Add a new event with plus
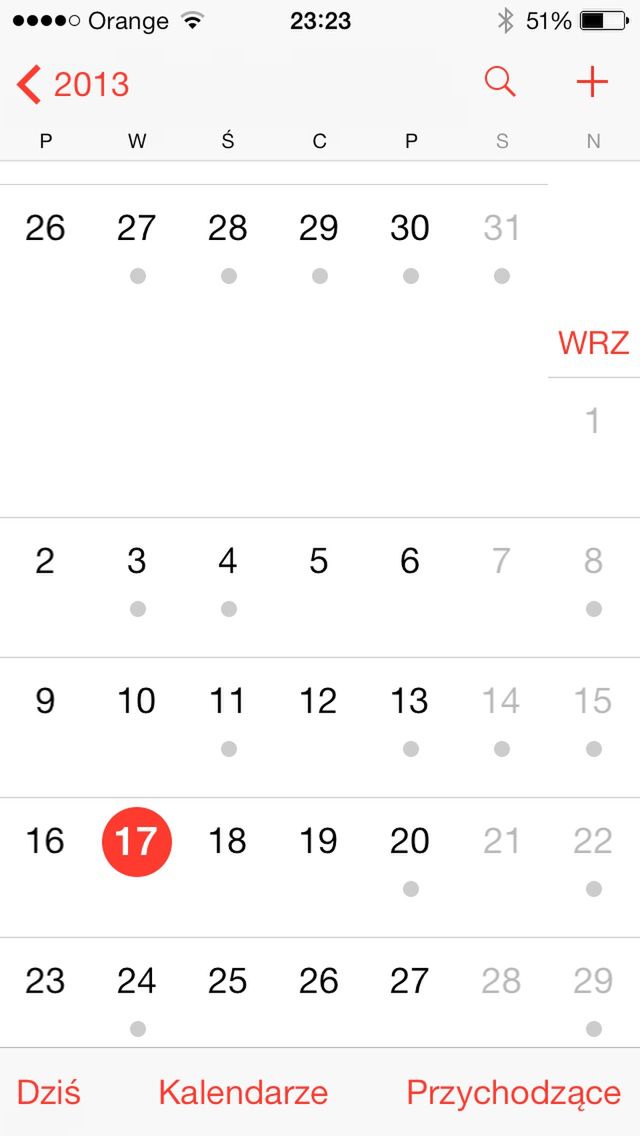 coord(592,83)
